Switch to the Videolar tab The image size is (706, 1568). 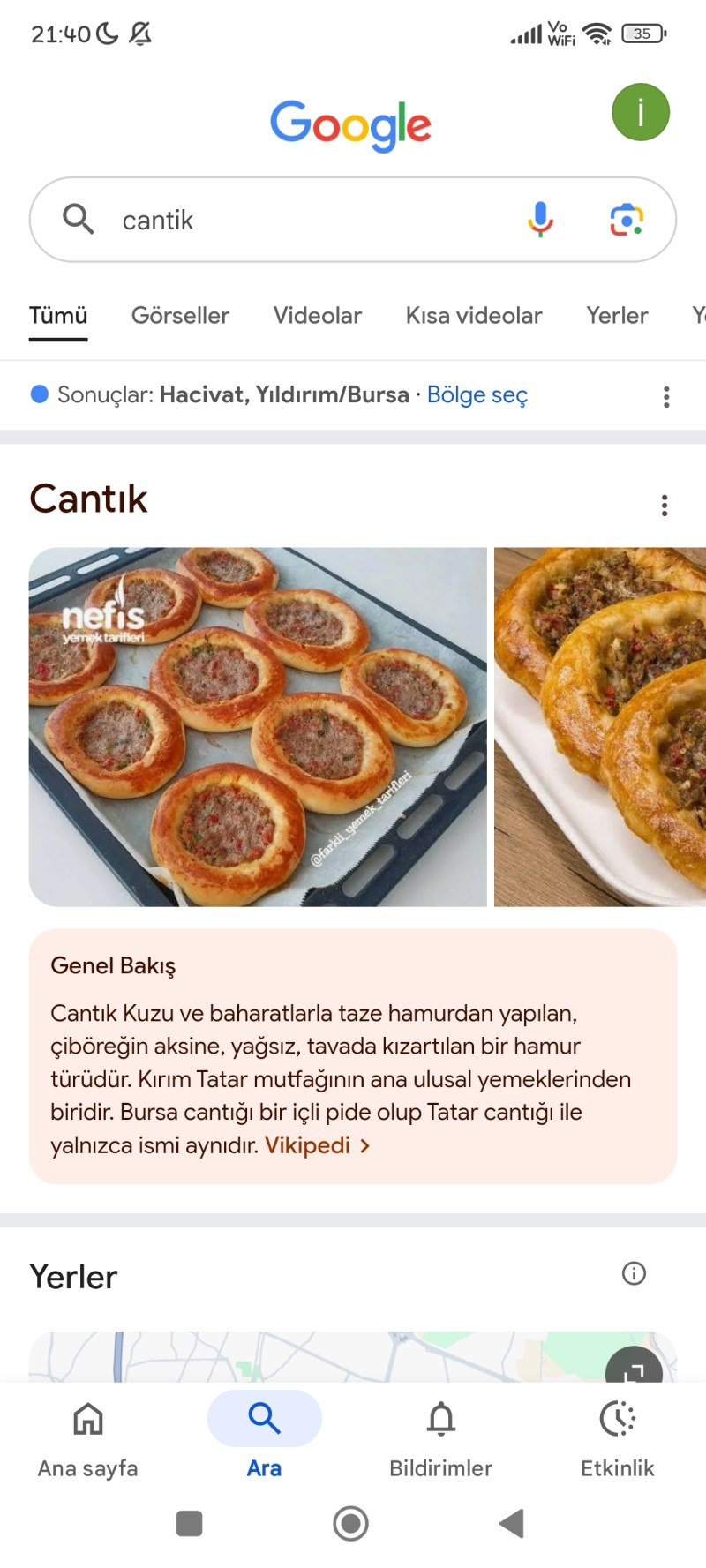pos(318,316)
